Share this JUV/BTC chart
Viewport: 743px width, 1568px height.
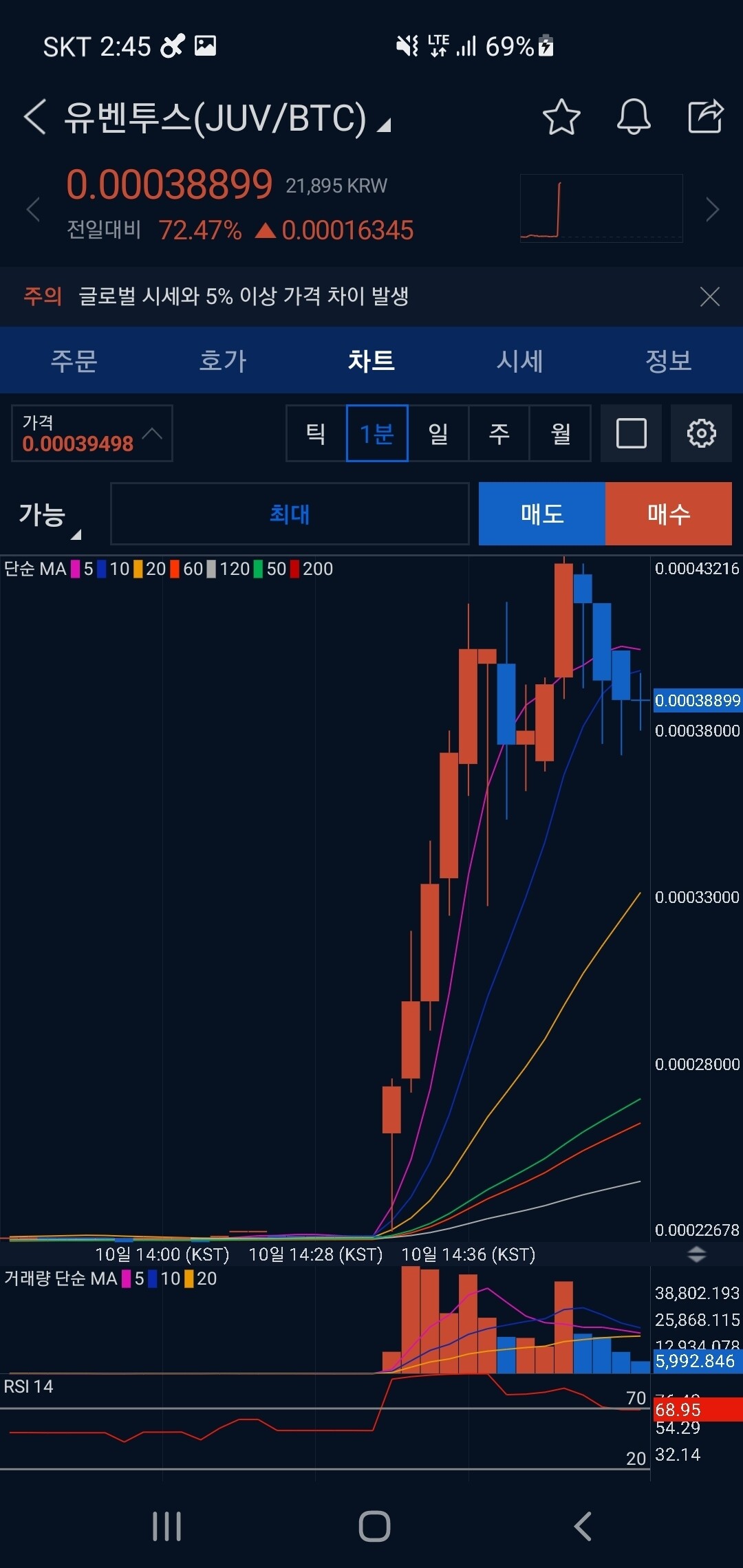tap(706, 116)
